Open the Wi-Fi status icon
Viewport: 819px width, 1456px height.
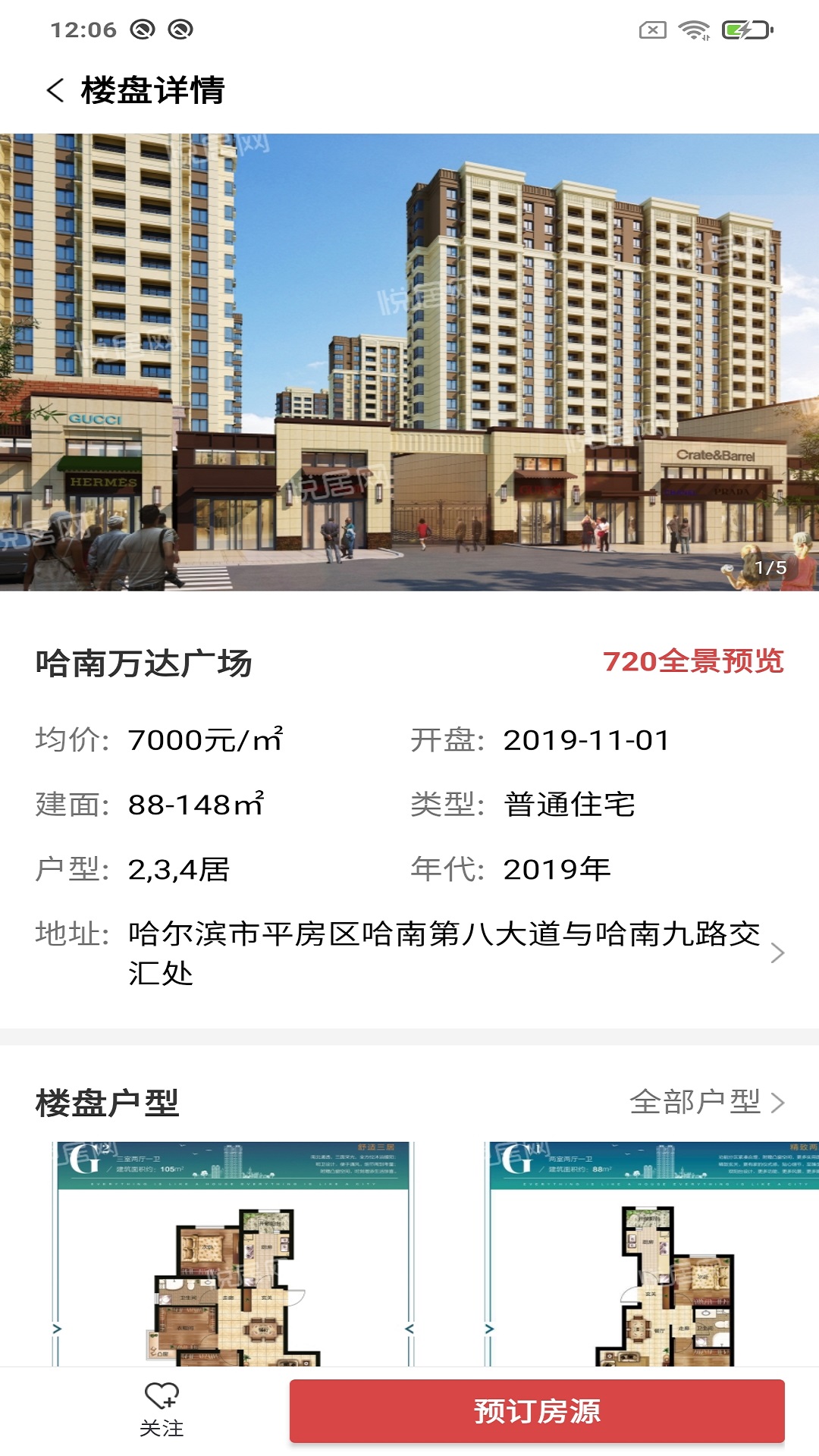click(x=692, y=29)
